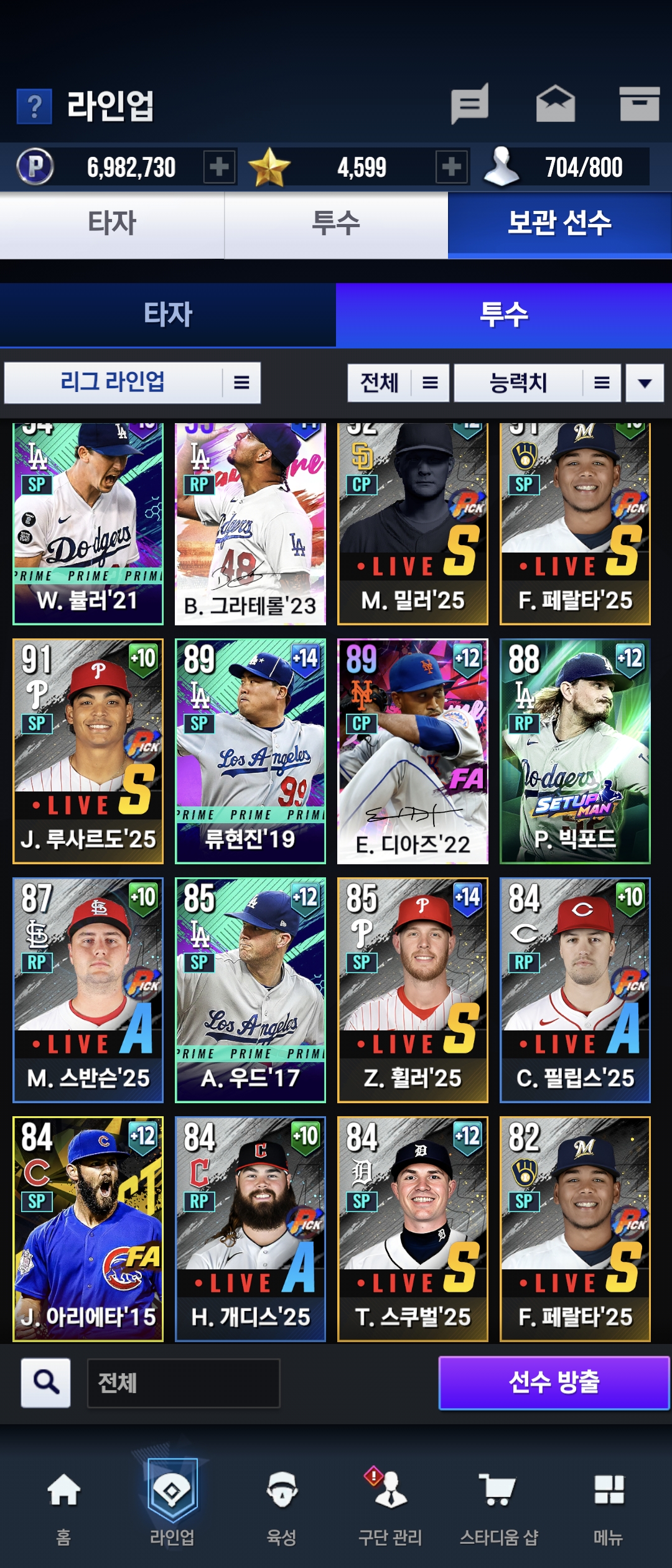Tap the 선수 방출 button
672x1568 pixels.
point(554,1383)
